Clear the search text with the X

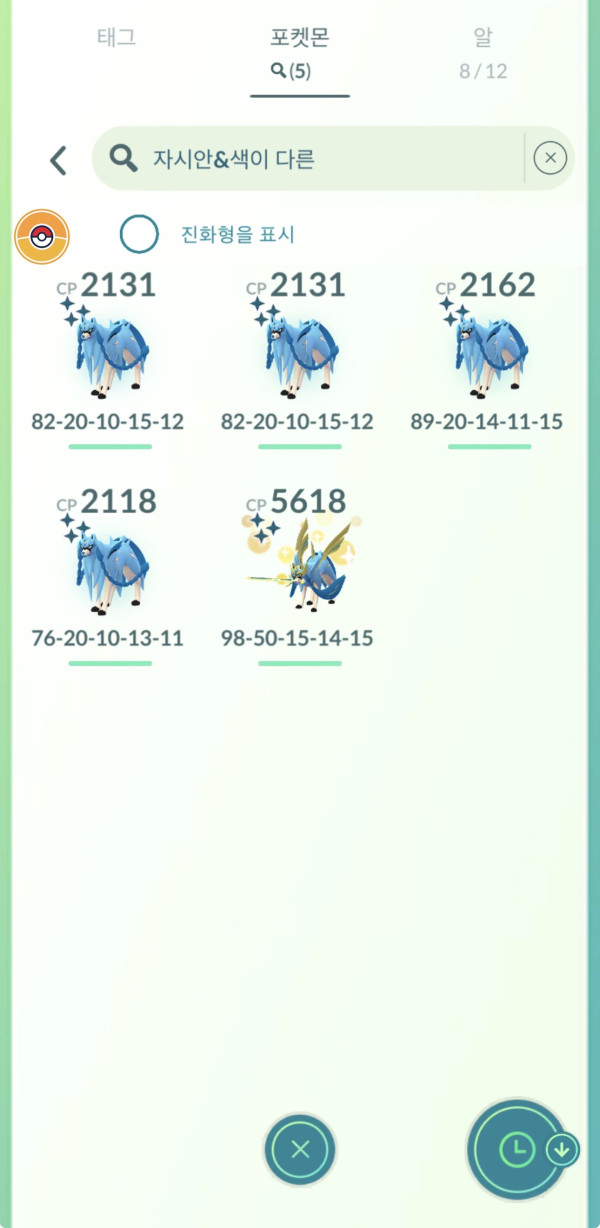coord(550,158)
